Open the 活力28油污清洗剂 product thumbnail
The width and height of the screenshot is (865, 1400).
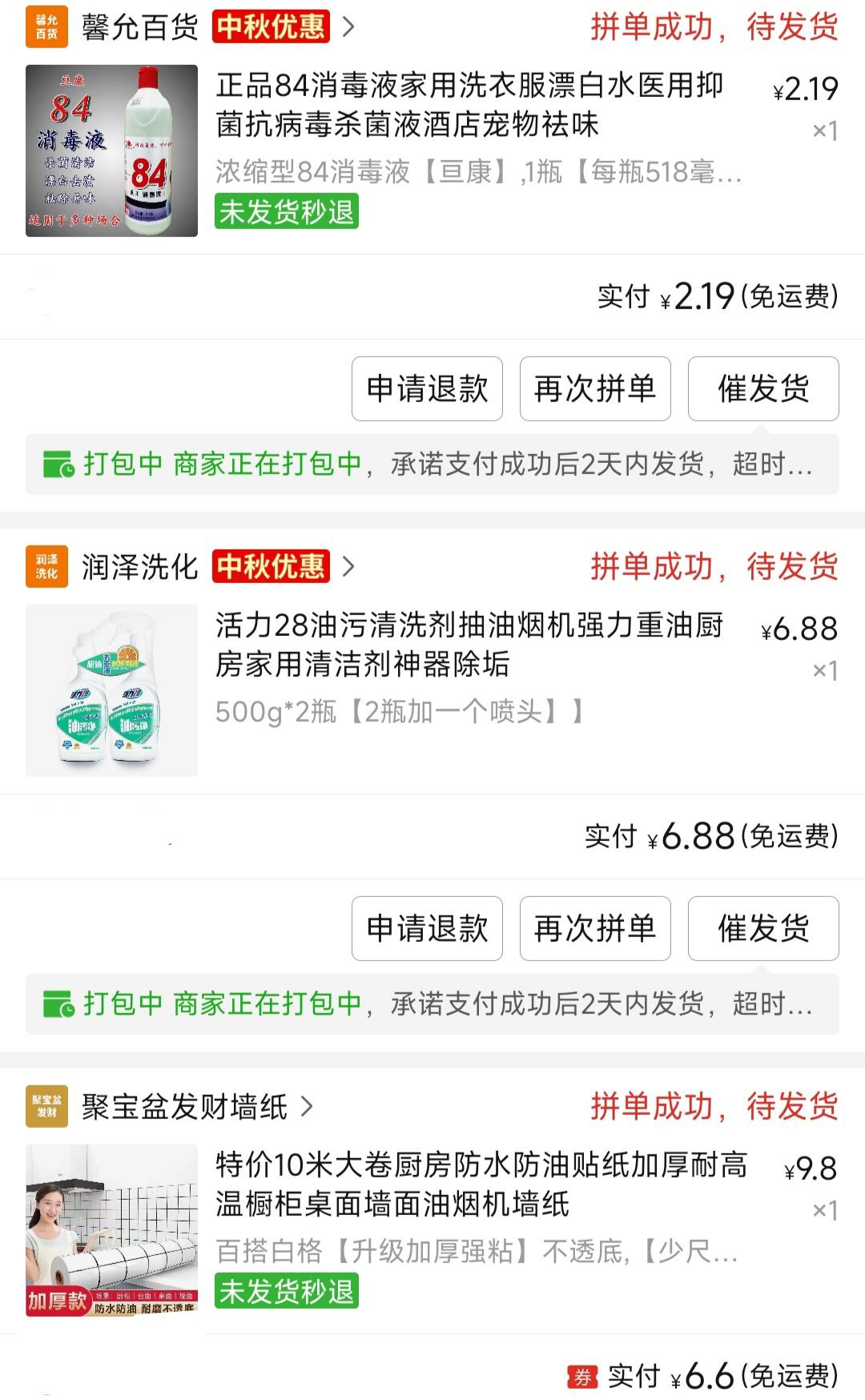[x=111, y=690]
